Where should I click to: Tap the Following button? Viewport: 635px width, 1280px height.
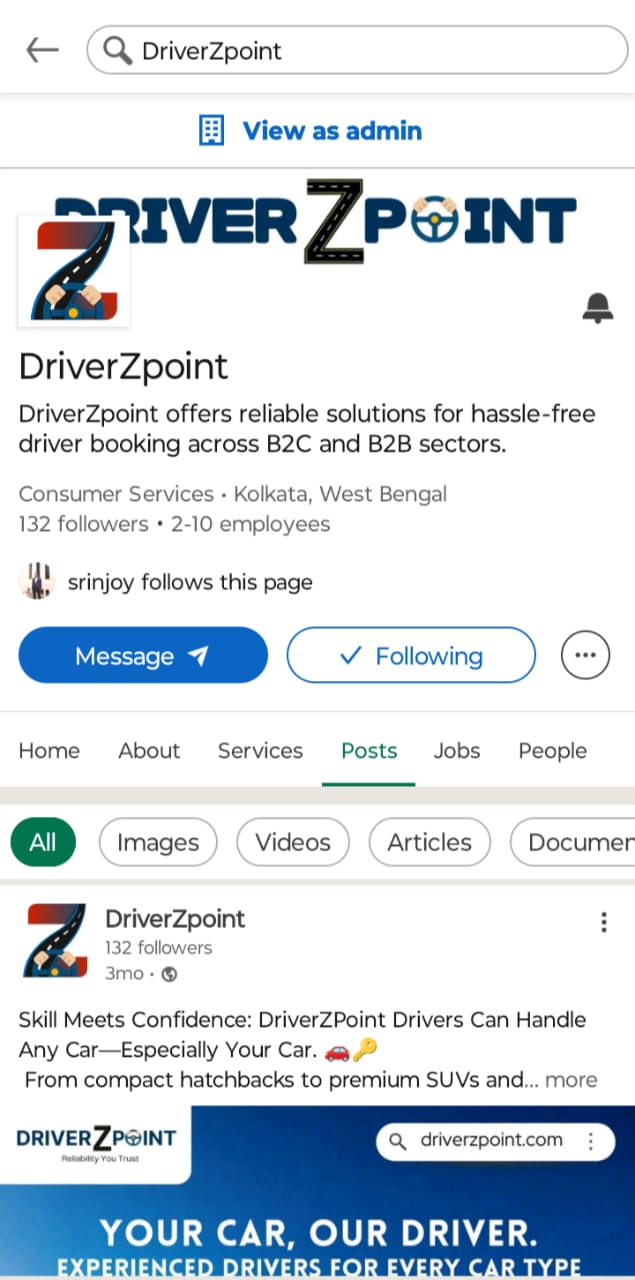point(411,656)
